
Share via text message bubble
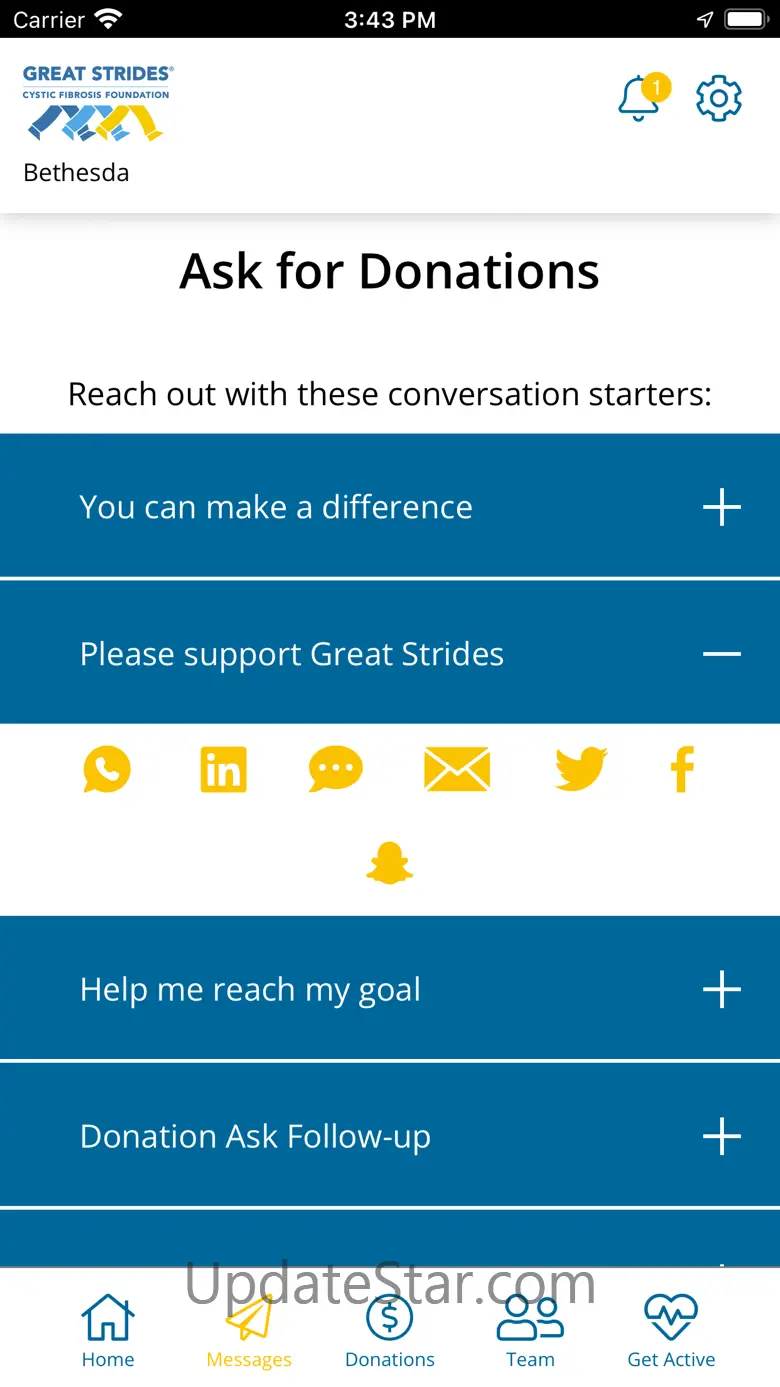tap(335, 770)
